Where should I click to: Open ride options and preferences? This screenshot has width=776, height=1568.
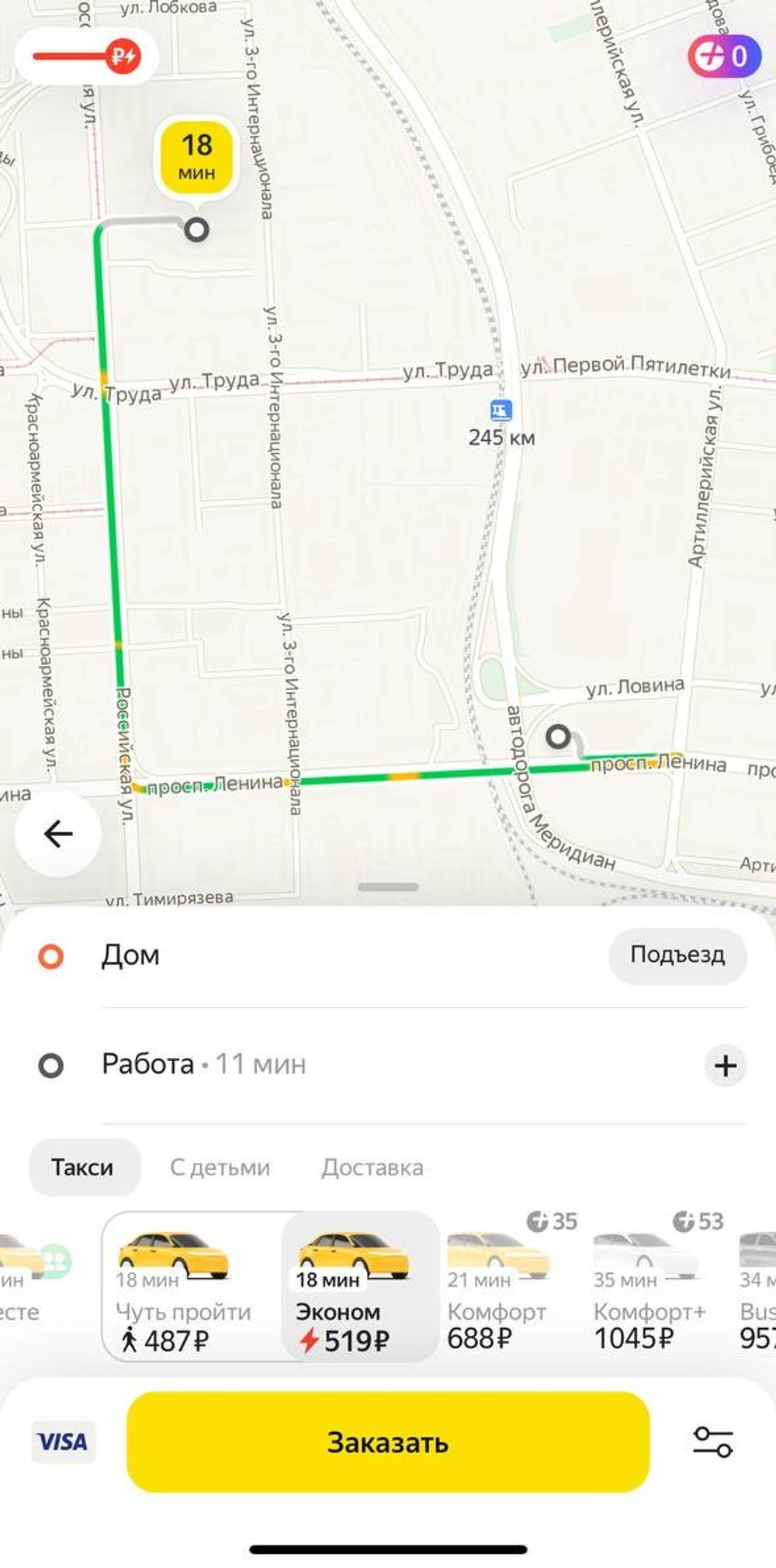[x=712, y=1441]
